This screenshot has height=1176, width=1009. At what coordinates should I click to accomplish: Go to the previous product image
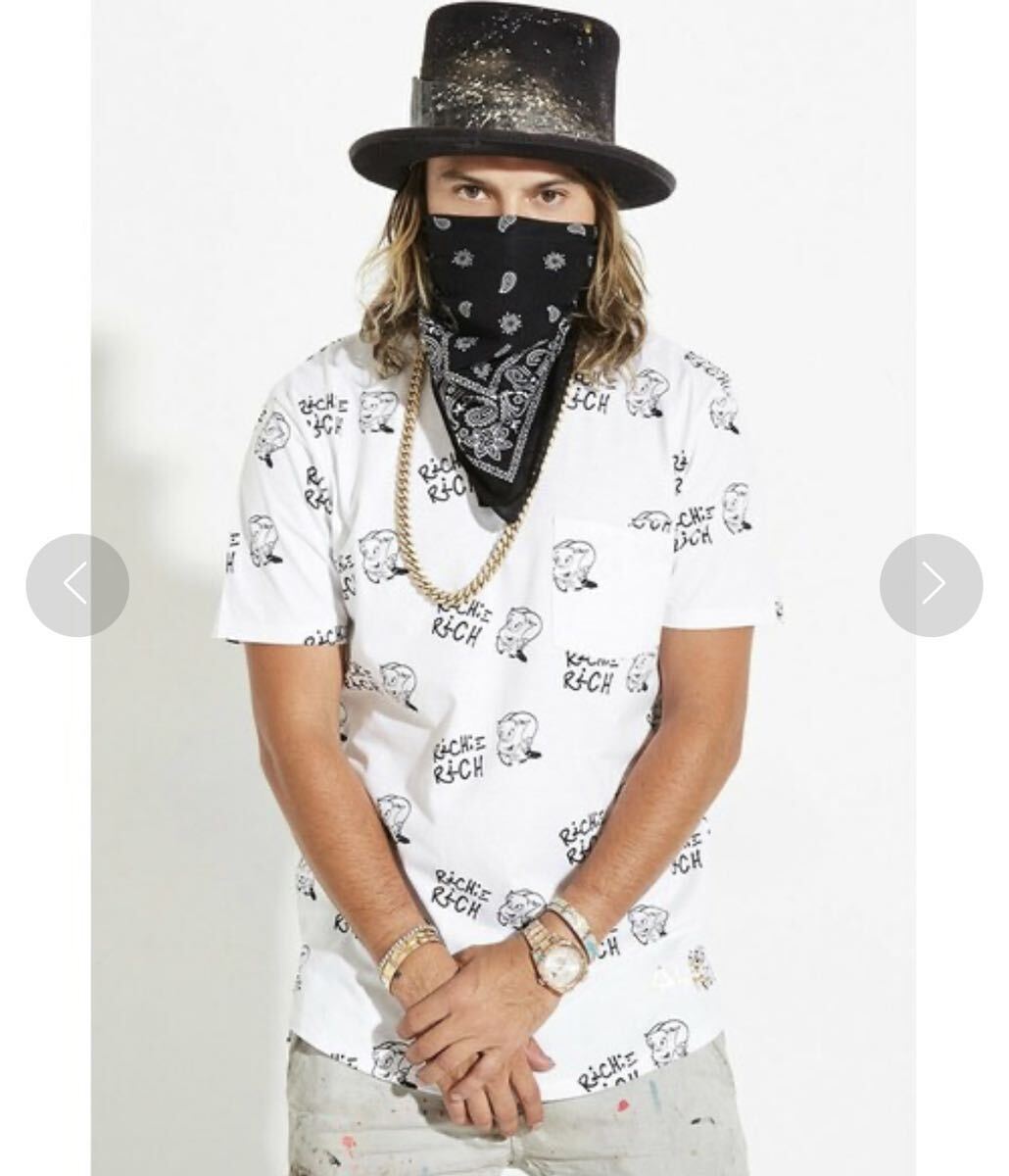click(x=77, y=585)
